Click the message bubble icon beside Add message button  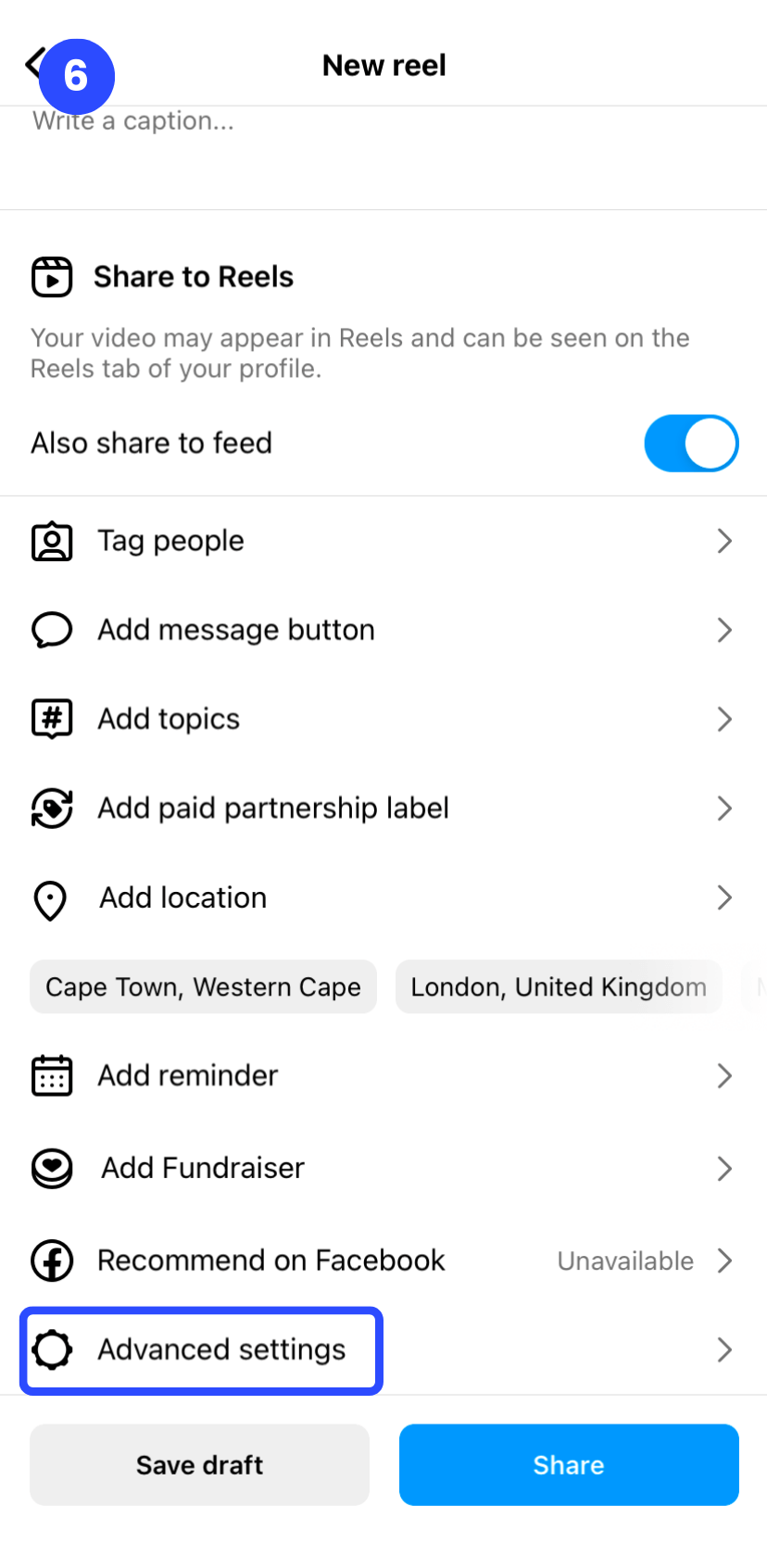coord(52,630)
